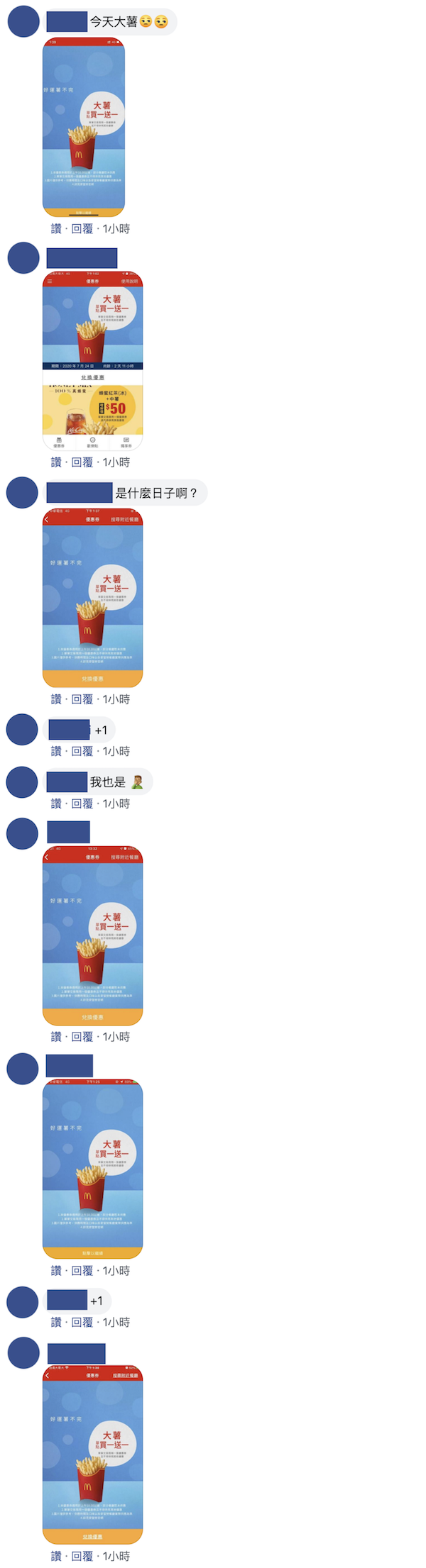426x1568 pixels.
Task: Open the coupon screenshot showing 蜂蜜紅茶 $50
Action: click(92, 361)
